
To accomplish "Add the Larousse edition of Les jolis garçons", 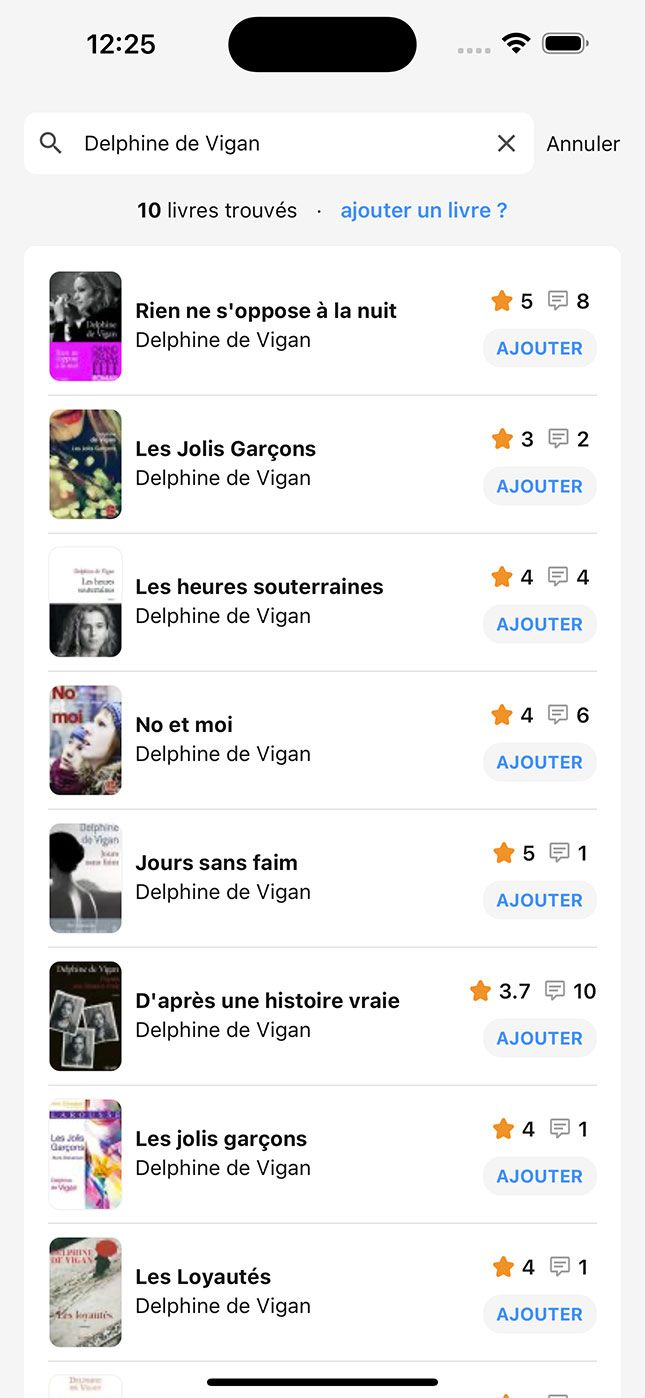I will [539, 1176].
